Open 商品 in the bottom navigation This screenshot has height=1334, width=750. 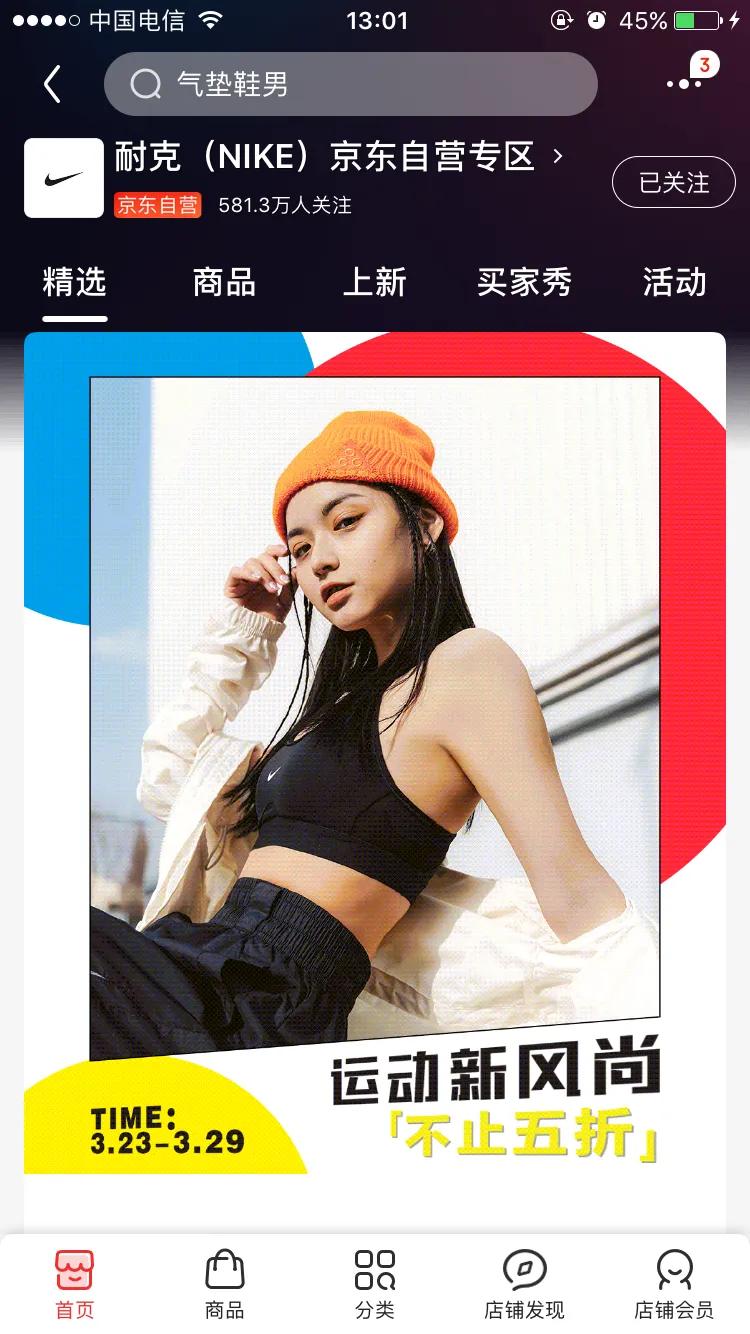coord(224,1284)
